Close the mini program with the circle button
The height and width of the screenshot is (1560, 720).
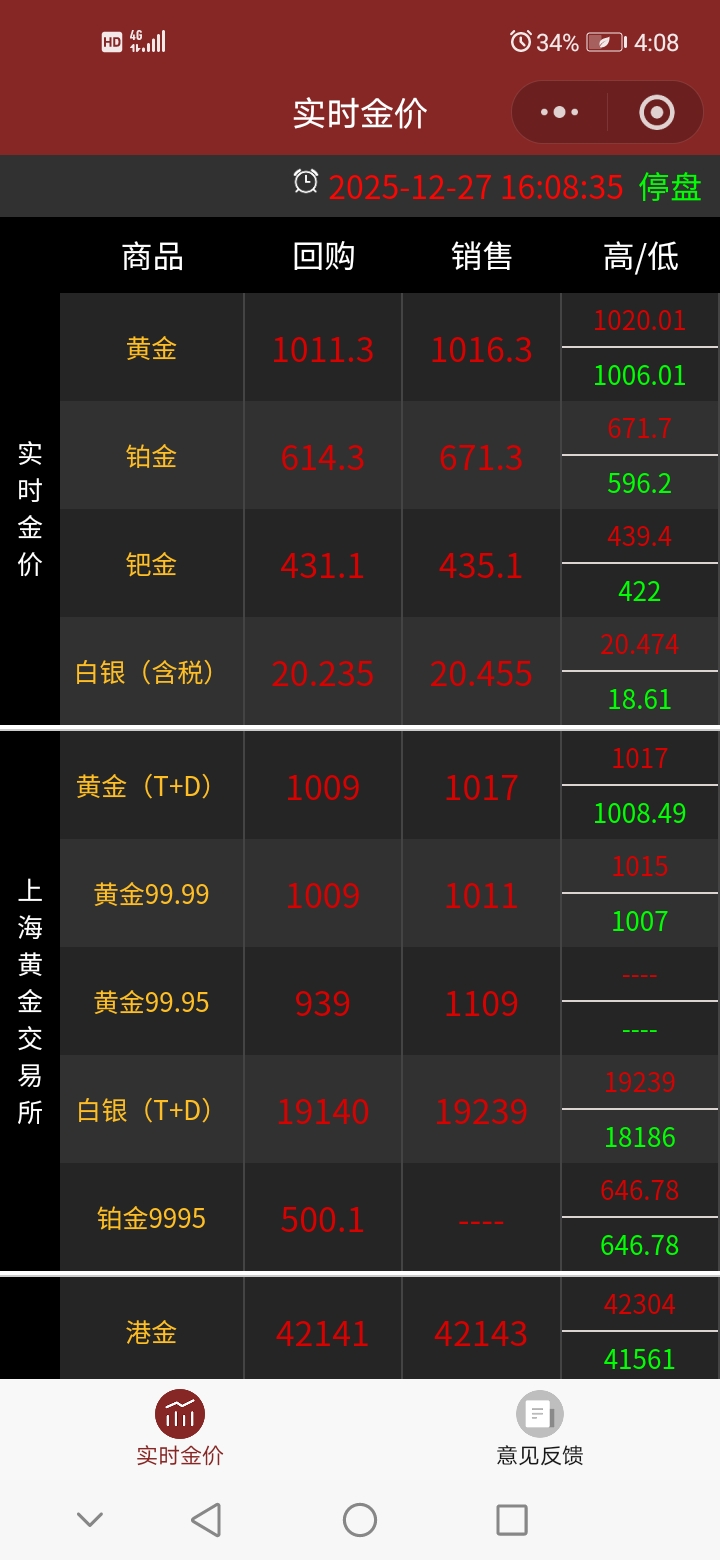pyautogui.click(x=656, y=112)
